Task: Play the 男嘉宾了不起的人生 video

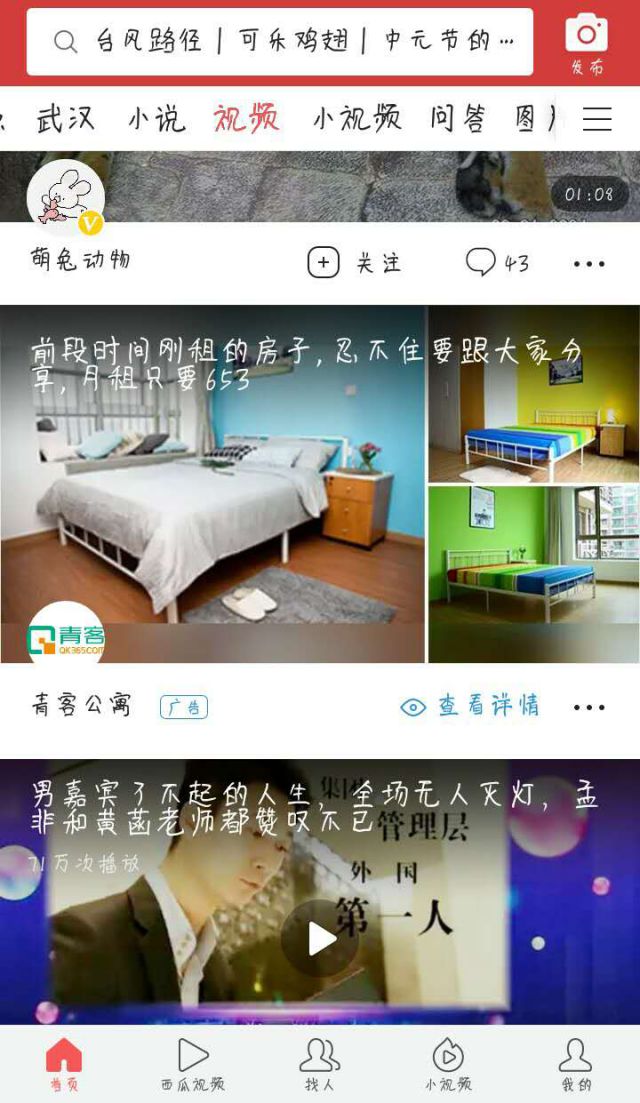Action: click(x=320, y=938)
